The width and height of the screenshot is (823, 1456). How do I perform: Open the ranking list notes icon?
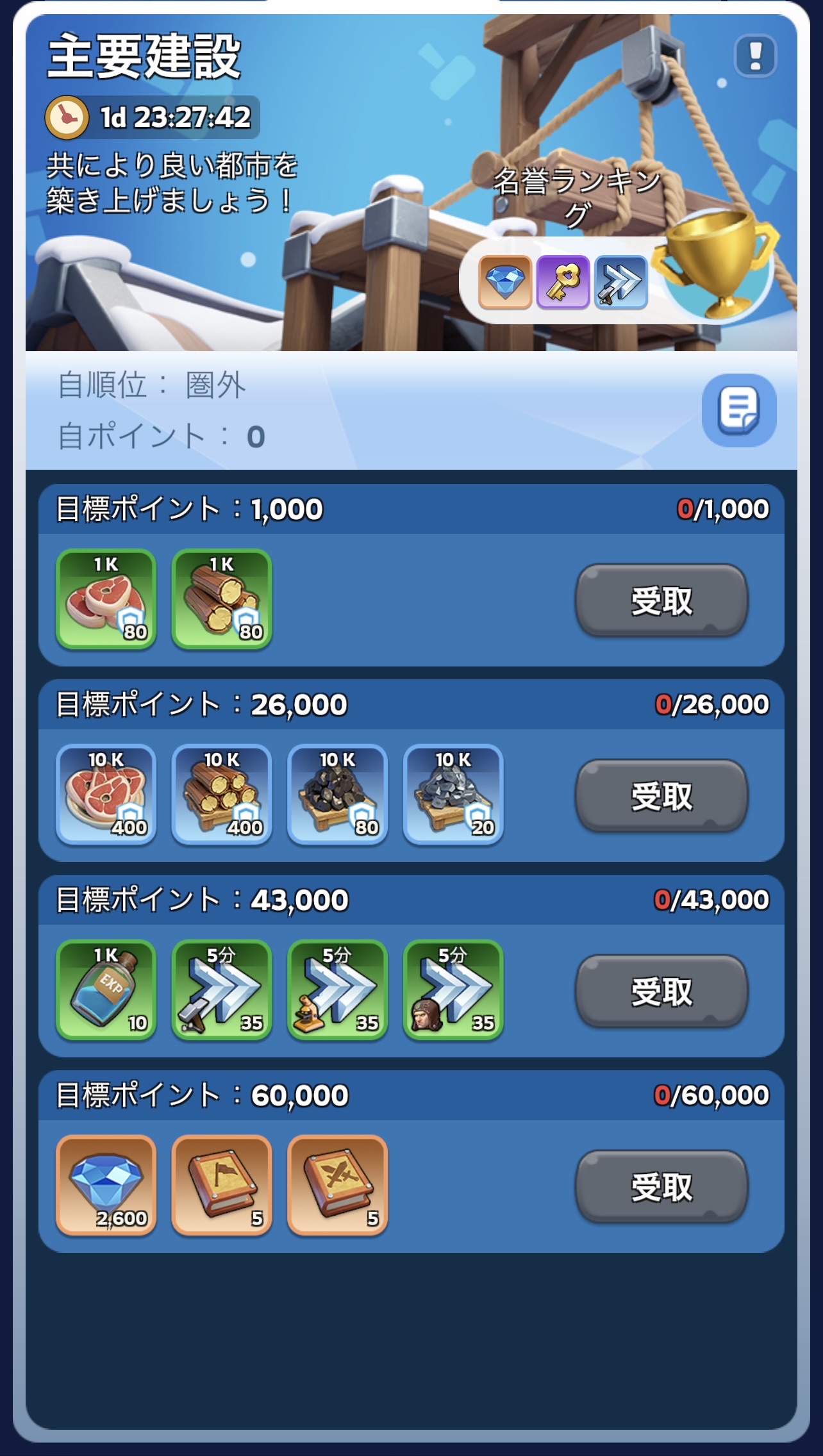(x=739, y=410)
